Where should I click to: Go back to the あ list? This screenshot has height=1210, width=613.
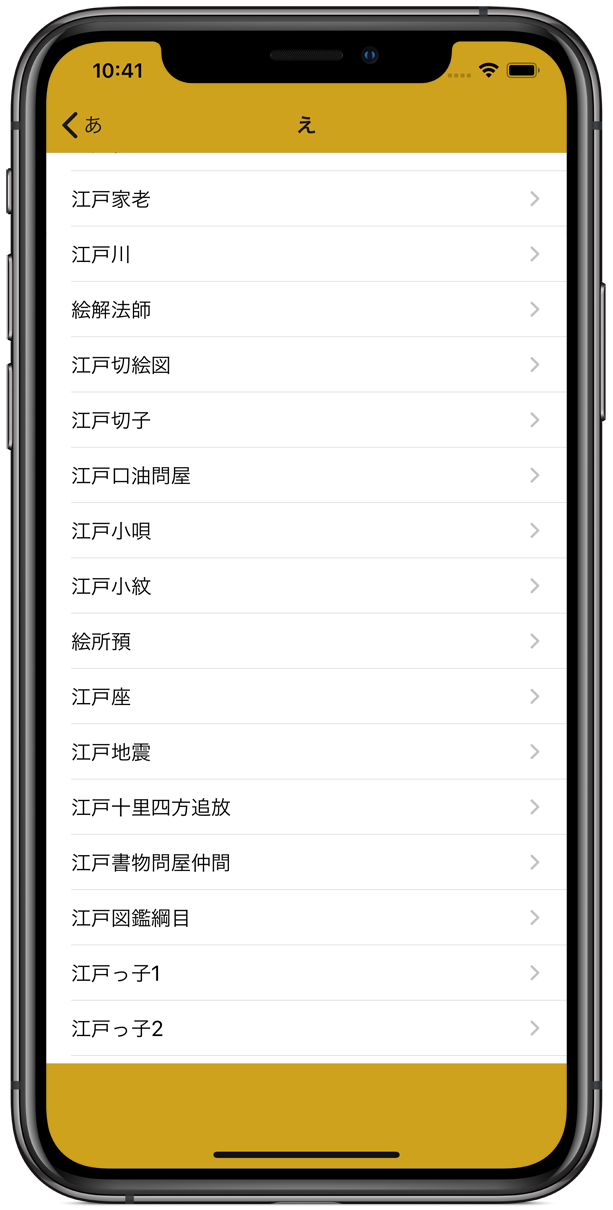coord(82,125)
